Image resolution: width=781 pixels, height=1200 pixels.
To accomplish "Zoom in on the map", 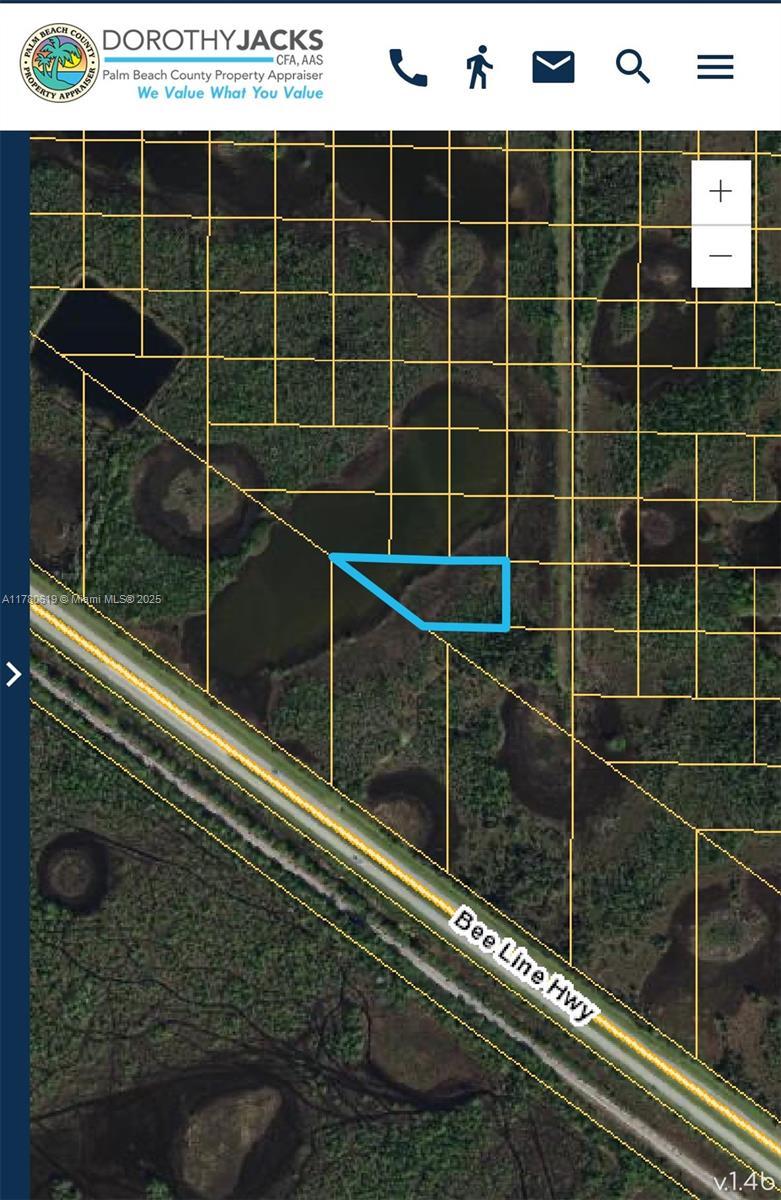I will coord(720,191).
